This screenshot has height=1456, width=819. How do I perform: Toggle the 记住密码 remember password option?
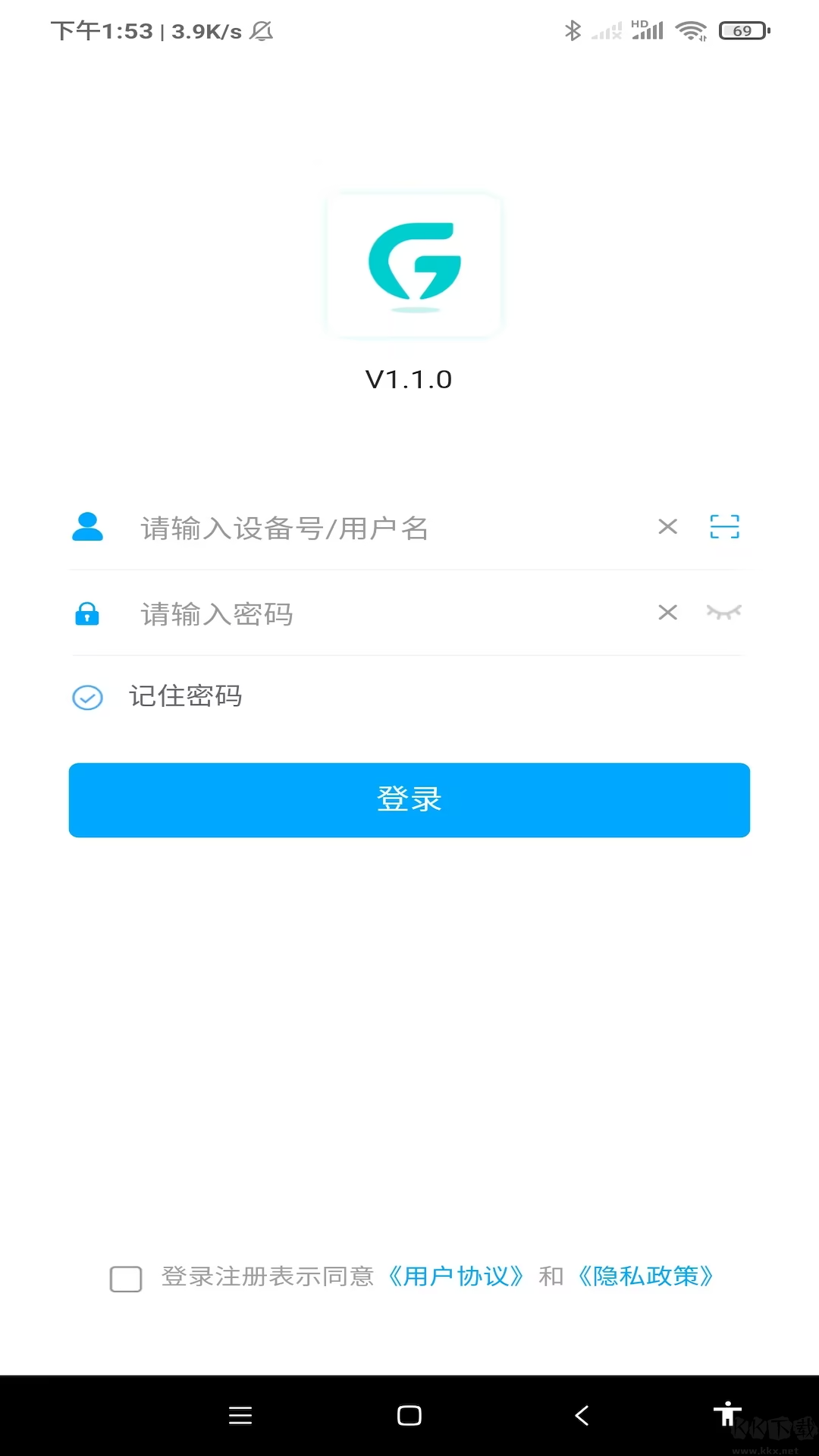click(x=87, y=697)
